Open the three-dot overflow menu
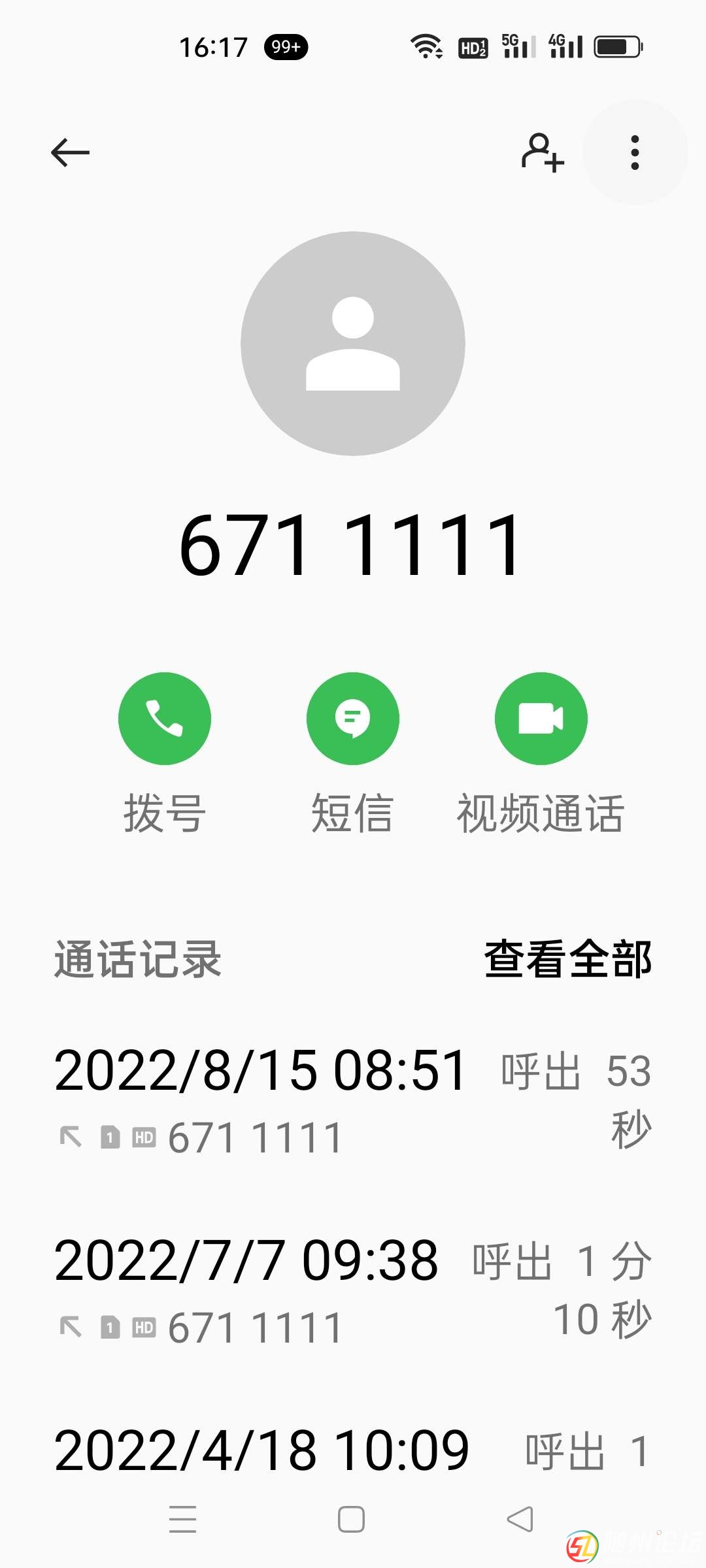This screenshot has width=706, height=1568. (x=635, y=153)
